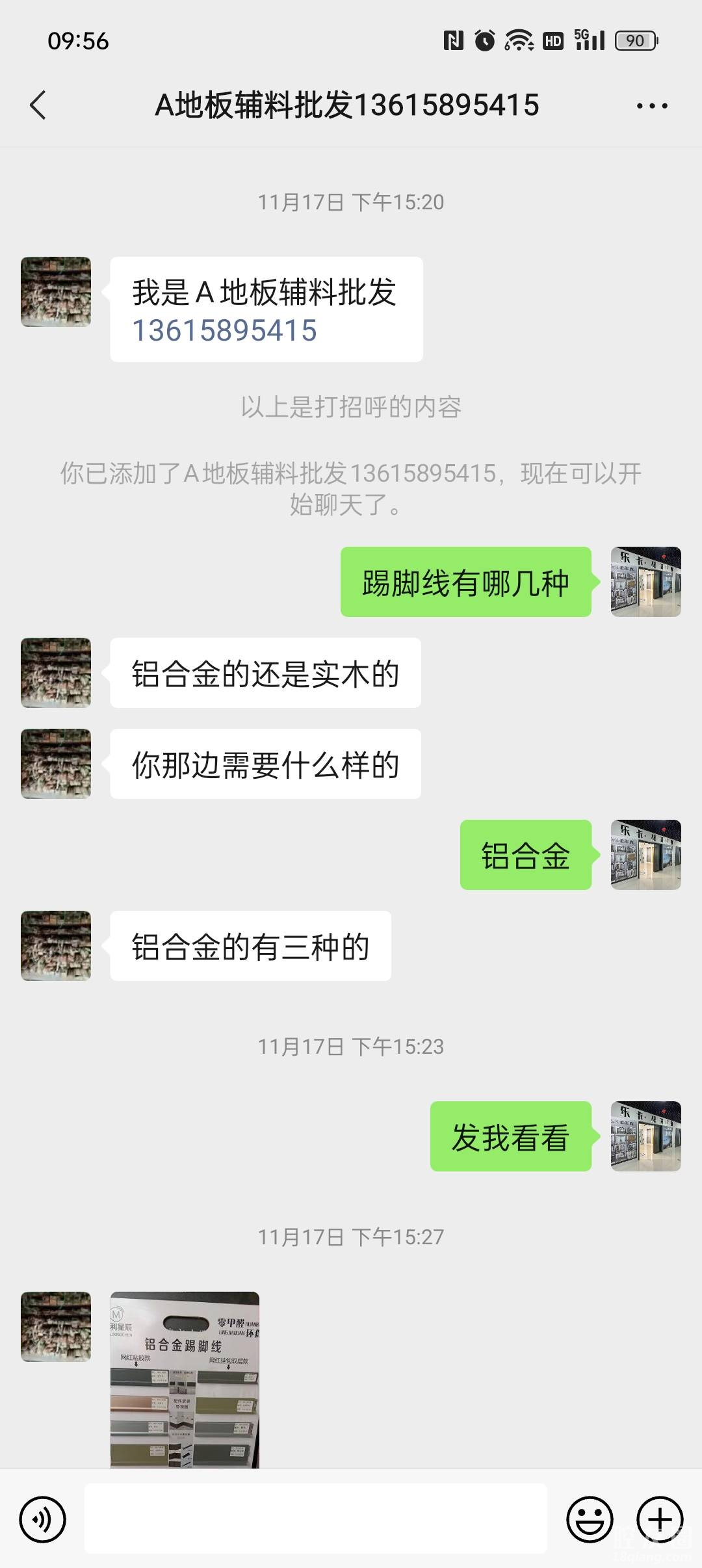702x1568 pixels.
Task: Open the chat info overflow menu
Action: 651,106
